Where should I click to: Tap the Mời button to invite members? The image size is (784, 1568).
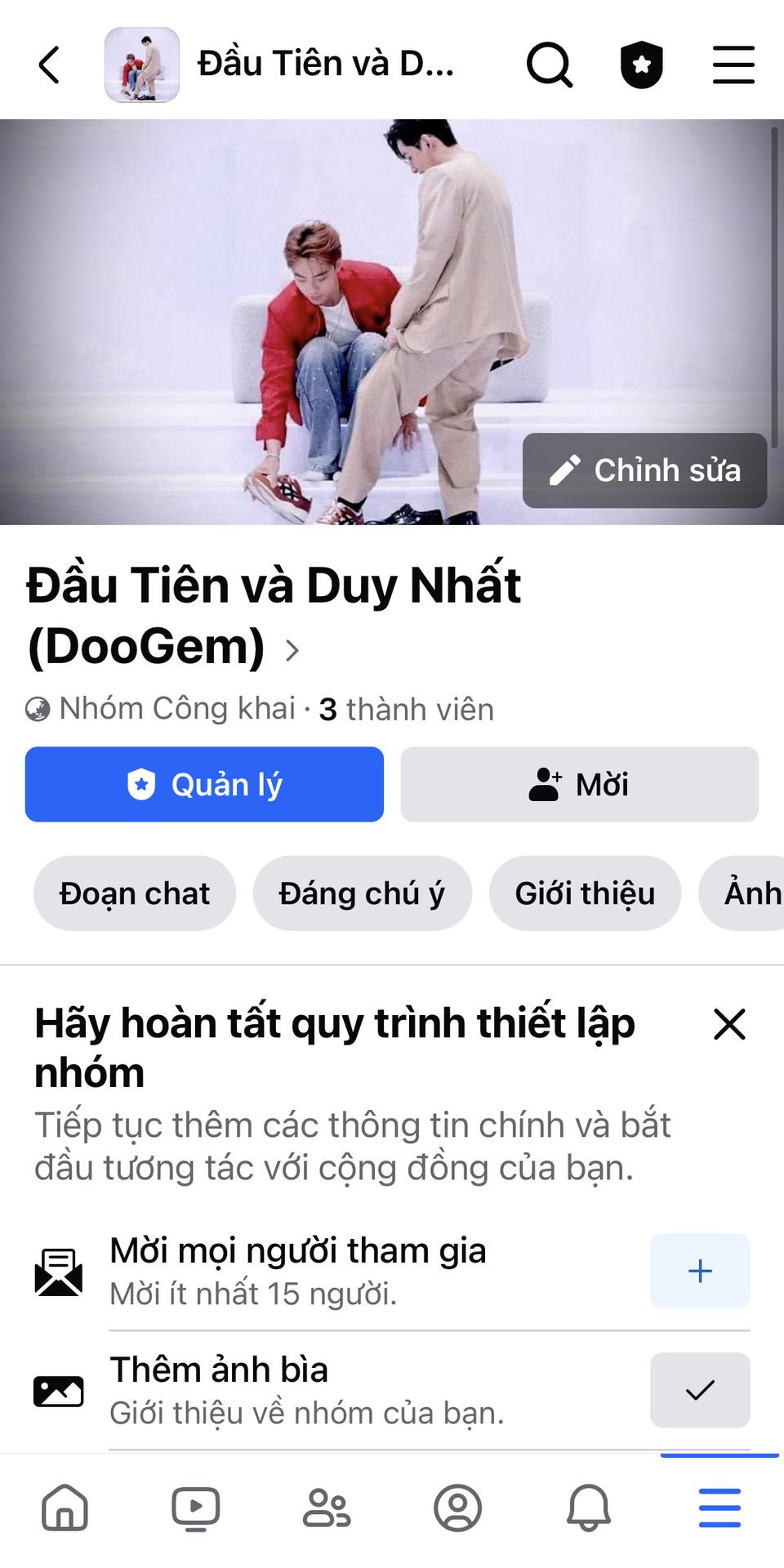point(579,784)
